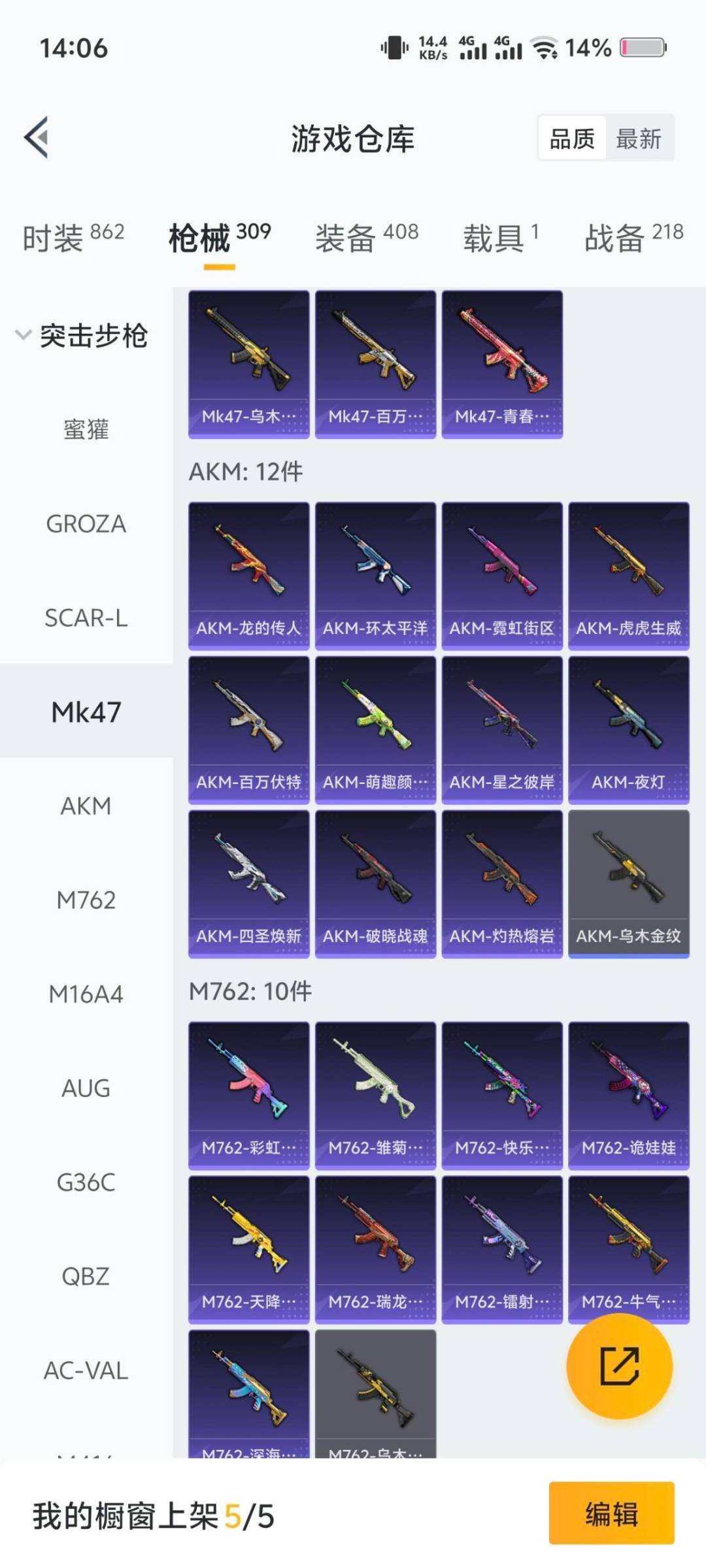Screen dimensions: 706x1568
Task: Sort by 最新
Action: (x=638, y=139)
